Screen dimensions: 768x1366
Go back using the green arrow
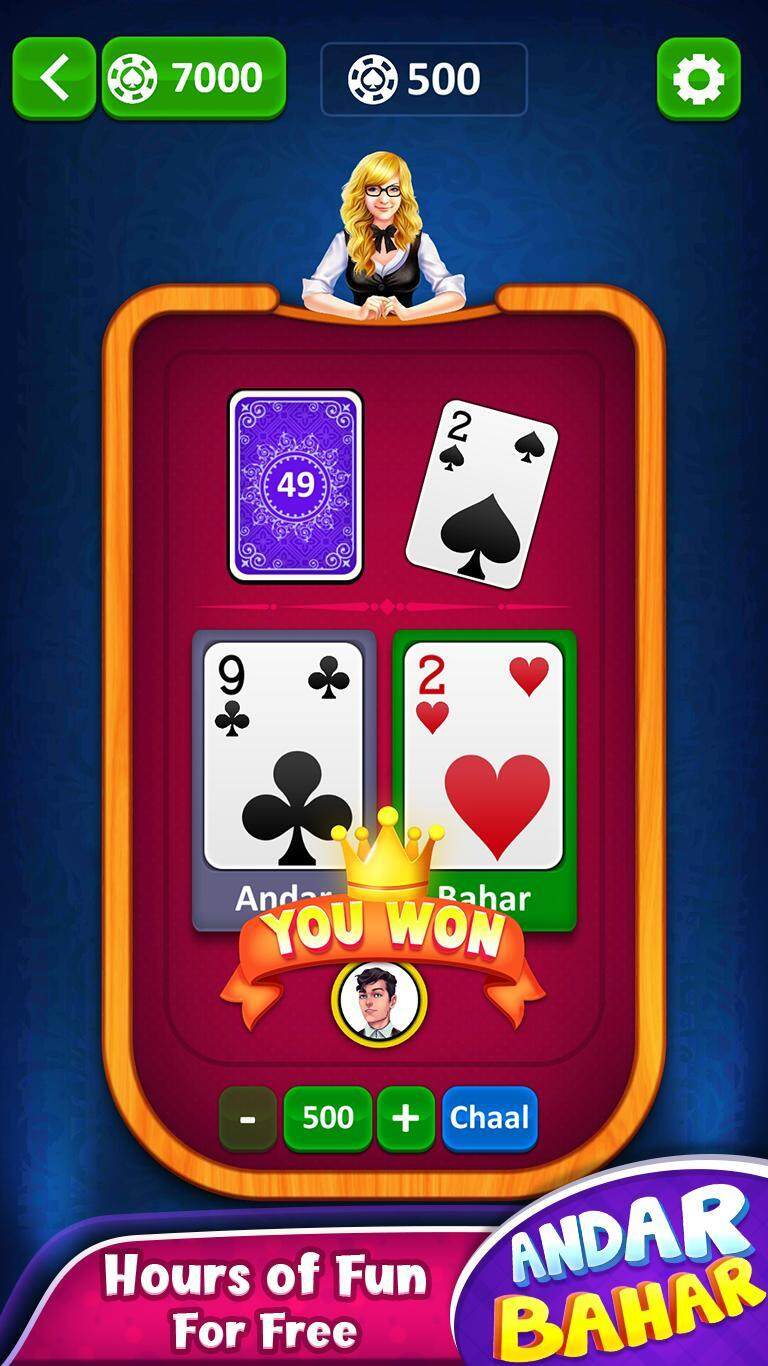pyautogui.click(x=54, y=78)
